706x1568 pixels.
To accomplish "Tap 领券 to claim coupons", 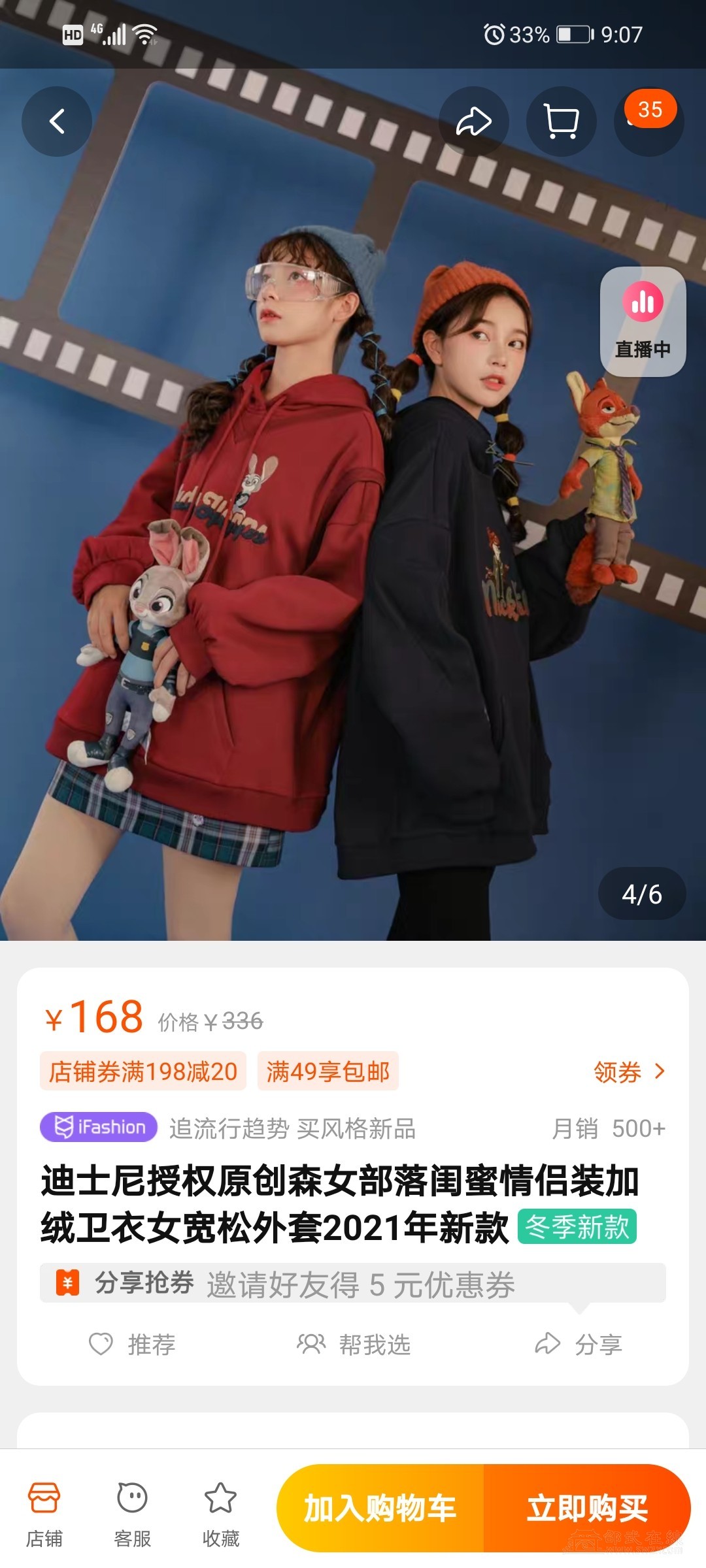I will coord(629,1072).
